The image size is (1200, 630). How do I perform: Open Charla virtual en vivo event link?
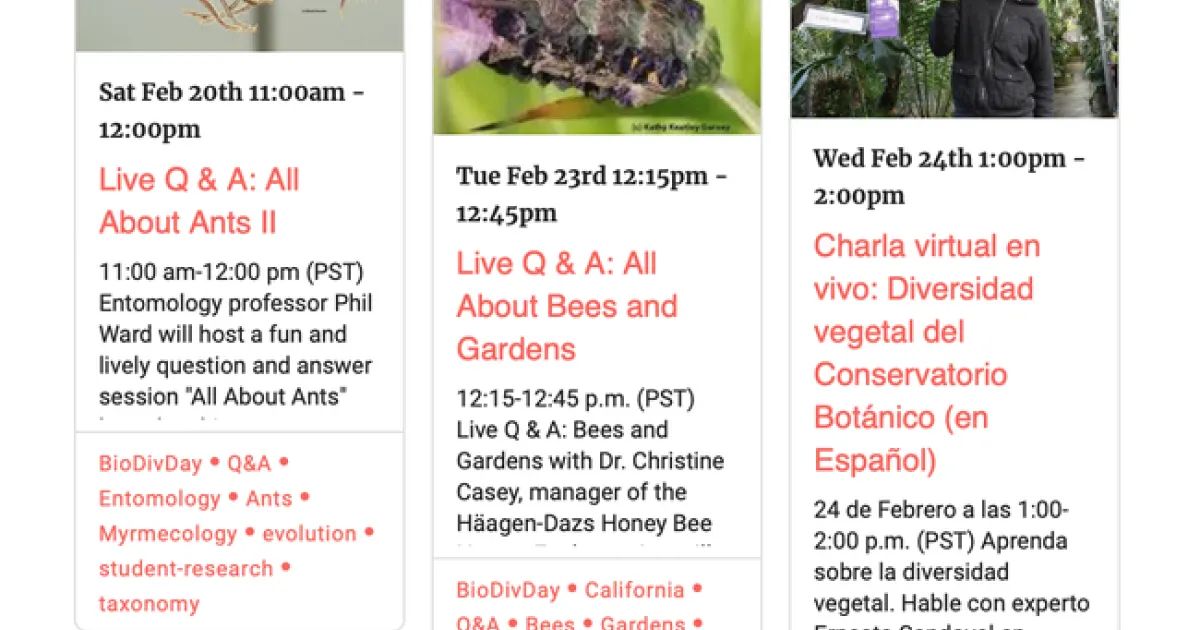click(925, 353)
